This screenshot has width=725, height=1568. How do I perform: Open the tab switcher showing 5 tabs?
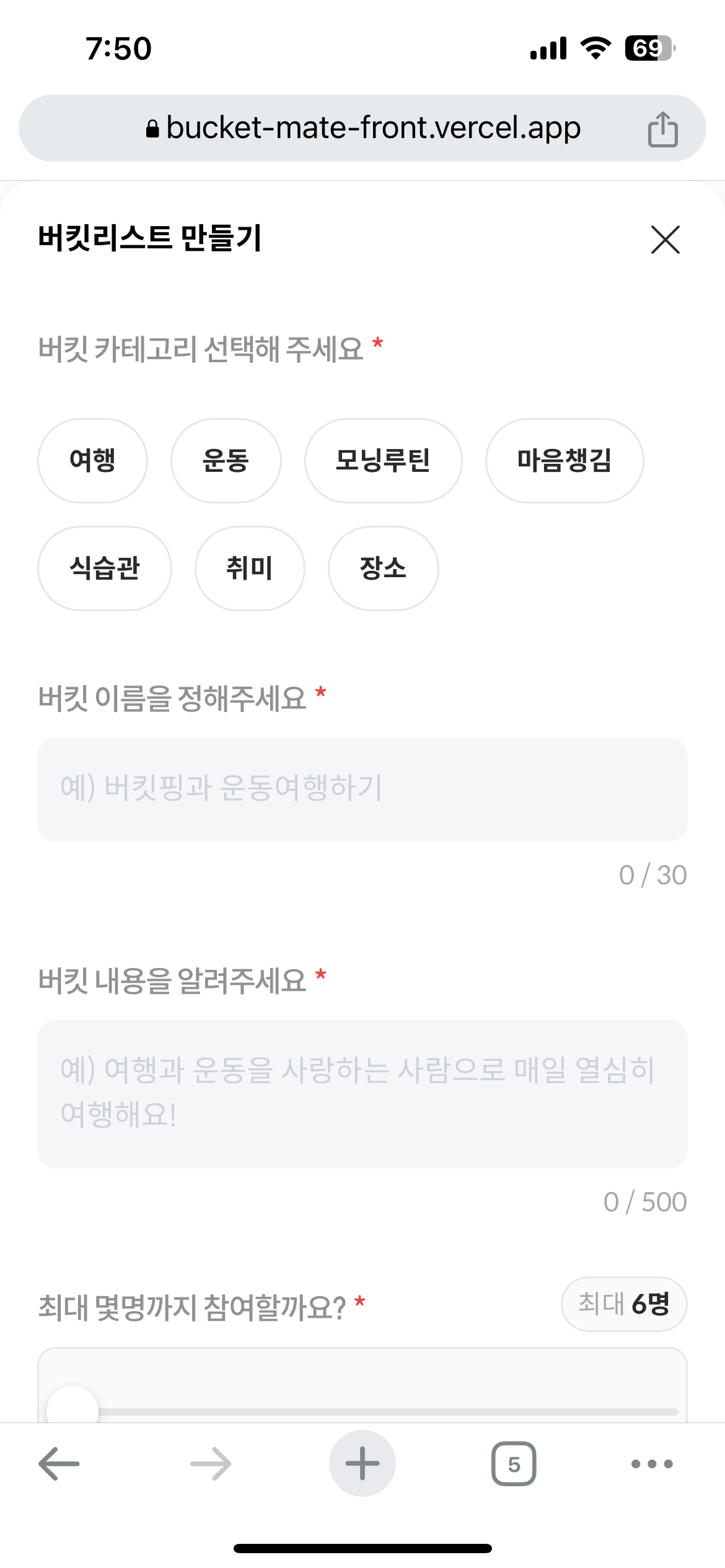pyautogui.click(x=514, y=1464)
